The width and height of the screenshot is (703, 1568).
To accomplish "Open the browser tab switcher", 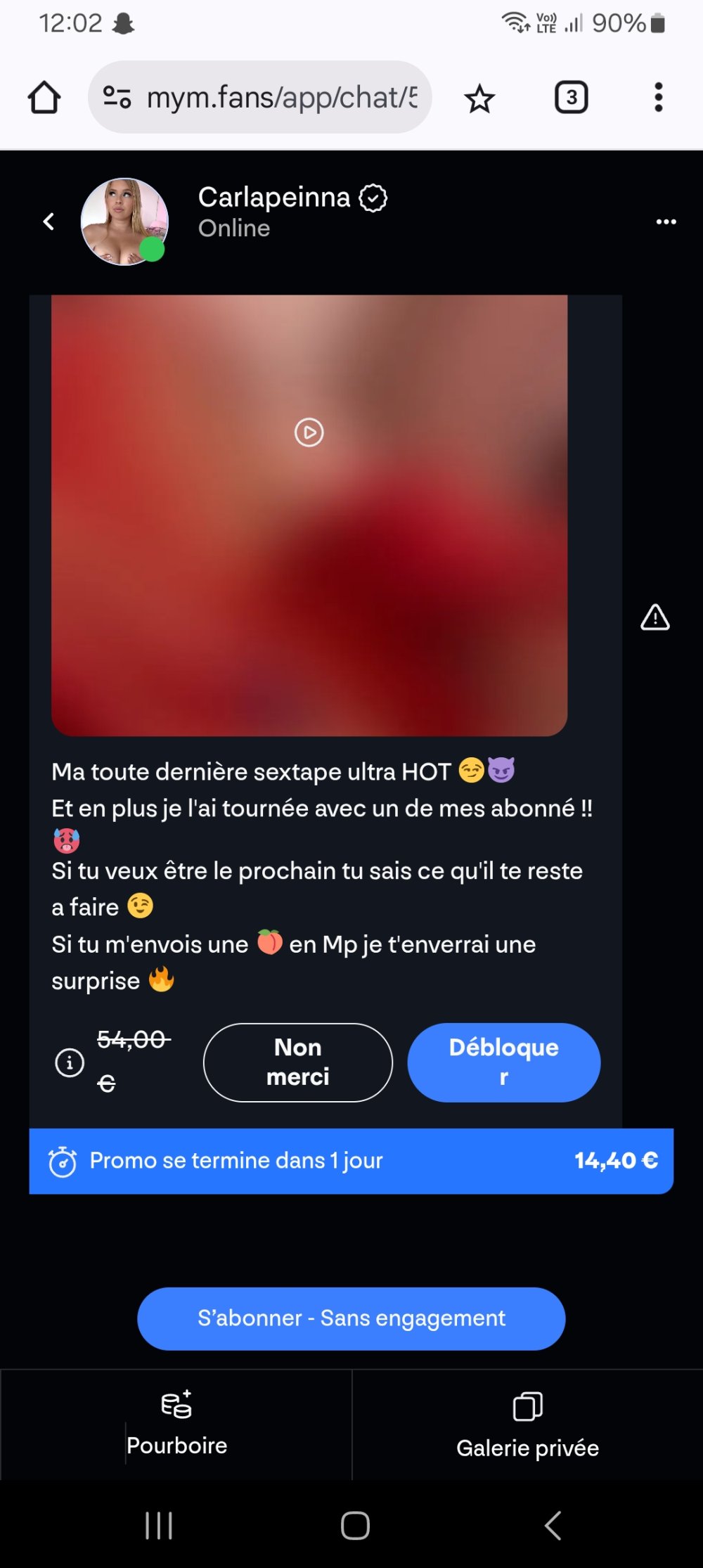I will 571,98.
